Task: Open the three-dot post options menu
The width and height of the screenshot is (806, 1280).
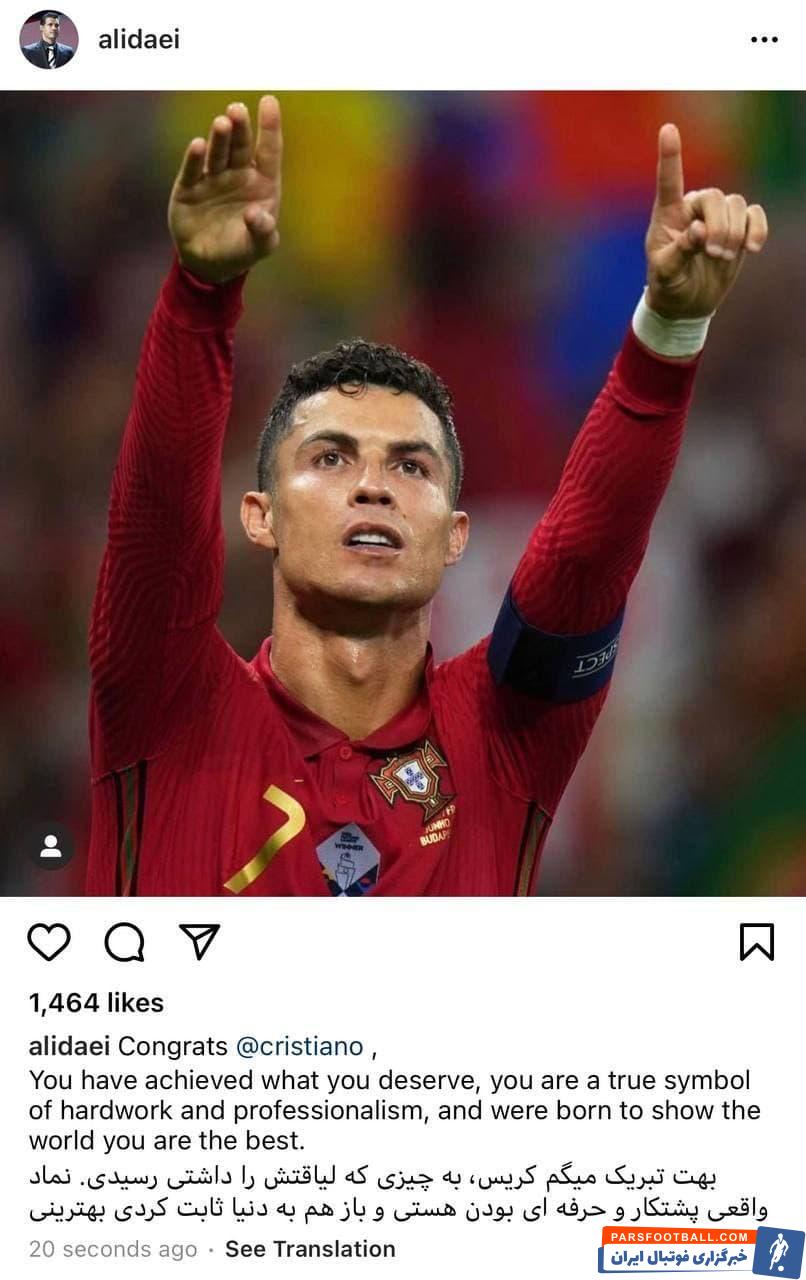Action: [763, 40]
